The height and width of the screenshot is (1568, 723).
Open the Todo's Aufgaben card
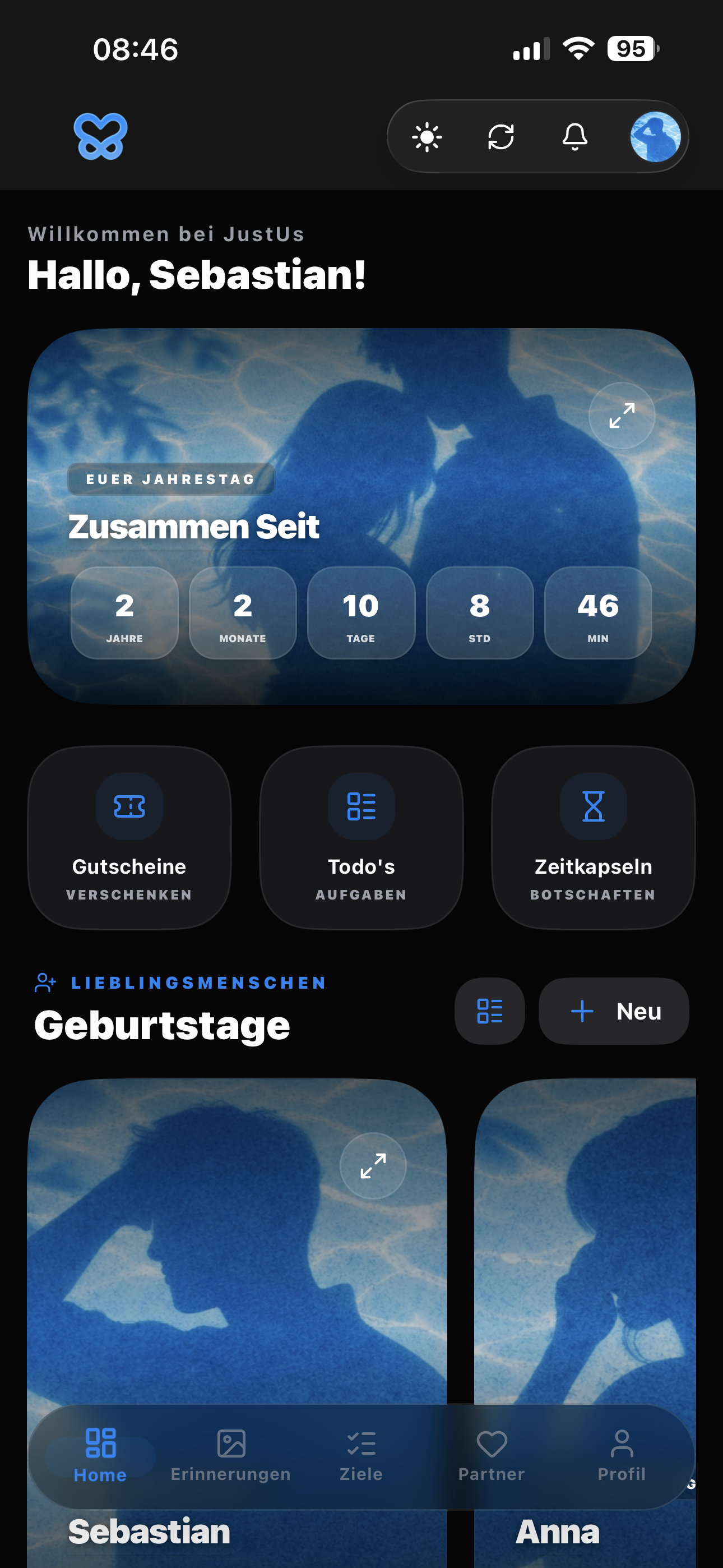click(361, 838)
